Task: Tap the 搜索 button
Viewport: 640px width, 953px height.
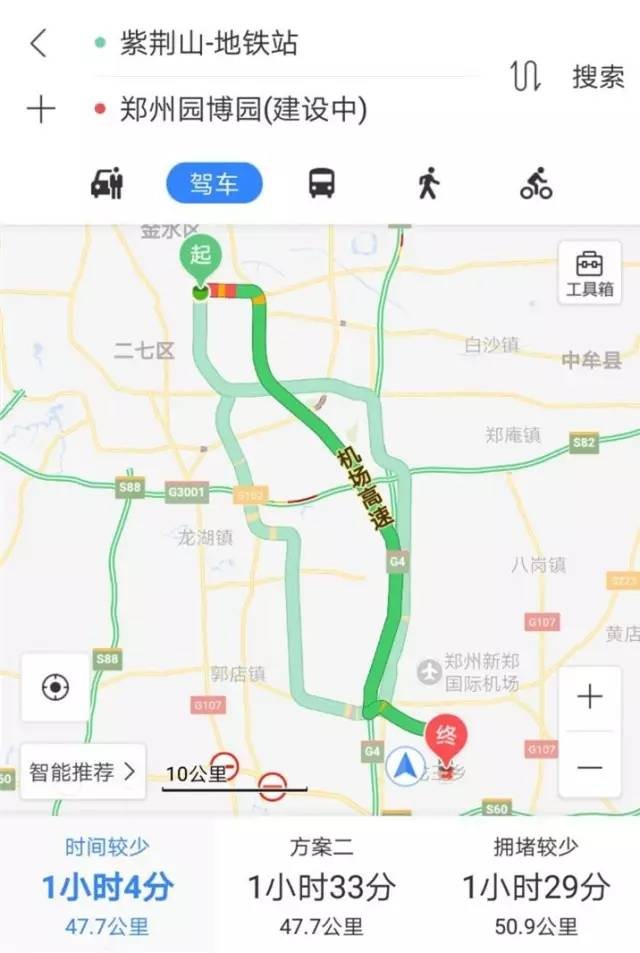Action: pos(598,77)
